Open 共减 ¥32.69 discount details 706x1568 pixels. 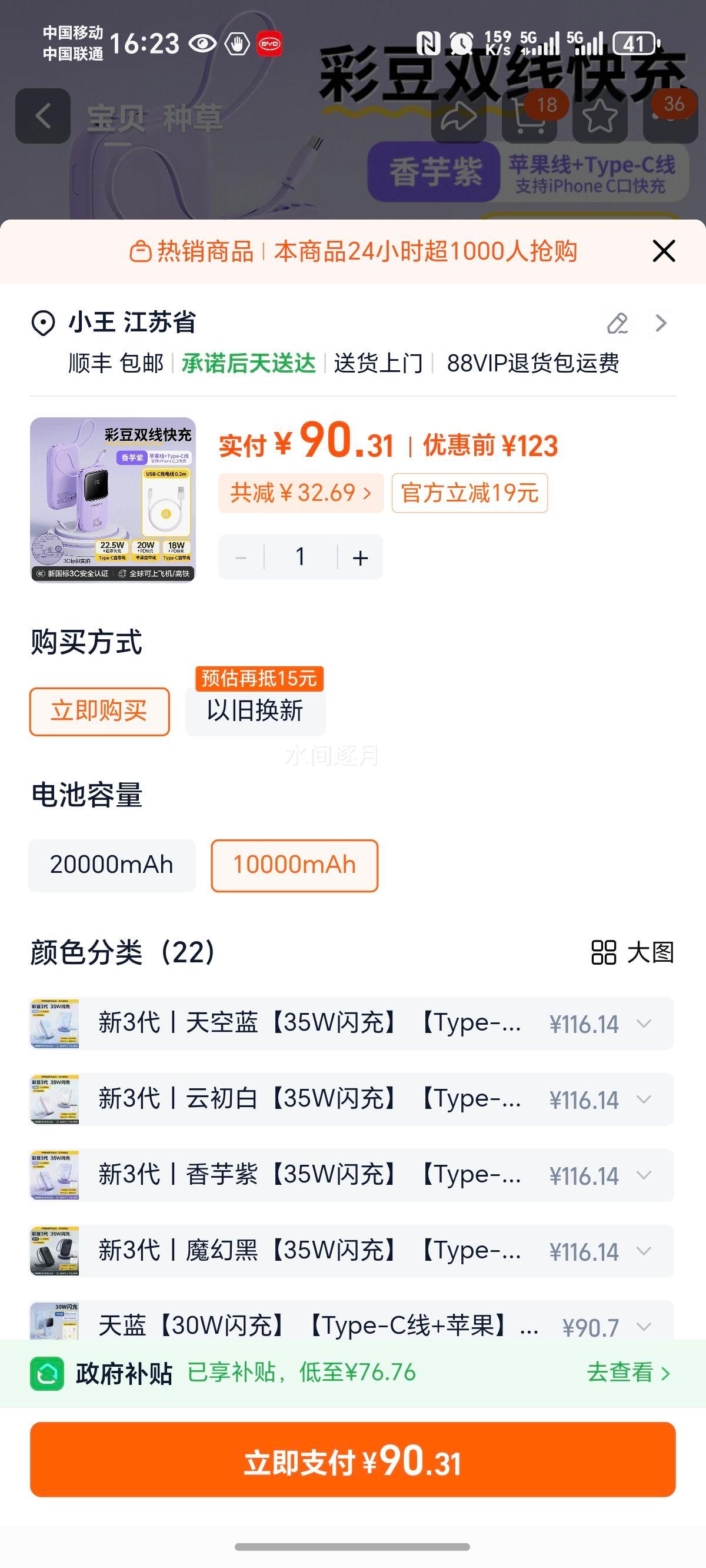[x=301, y=493]
